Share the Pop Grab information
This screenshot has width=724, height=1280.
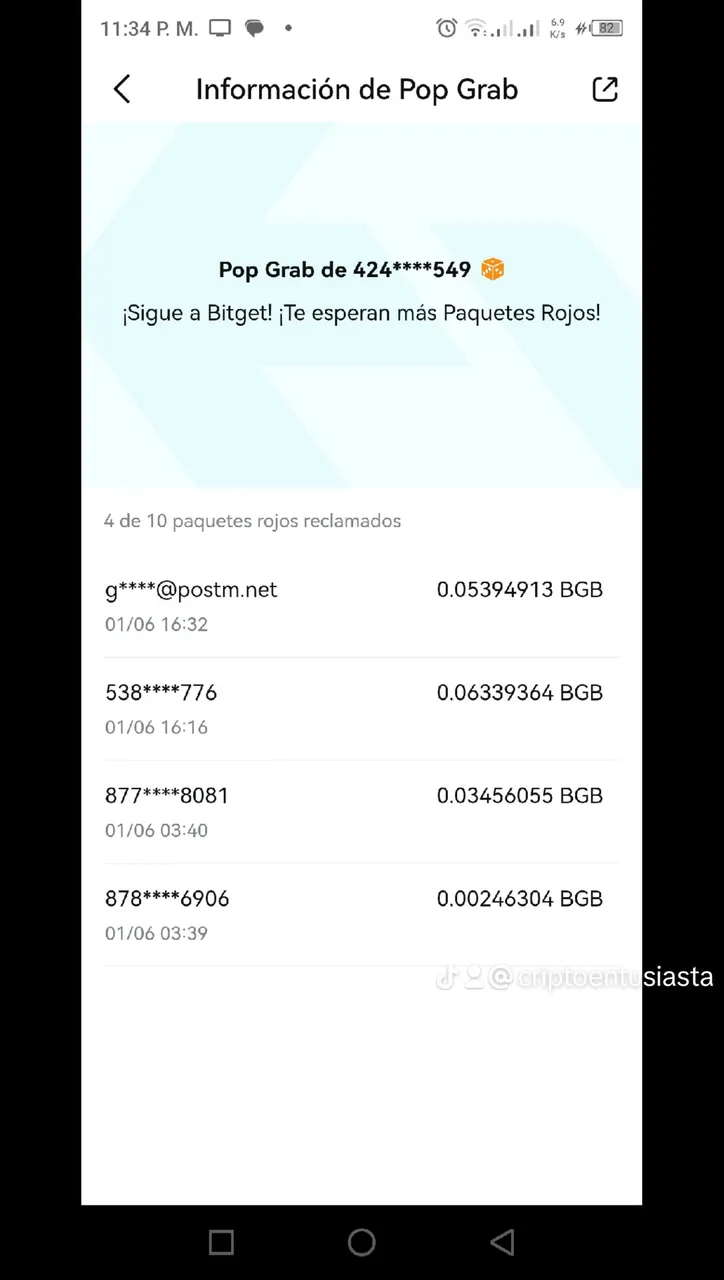(605, 89)
